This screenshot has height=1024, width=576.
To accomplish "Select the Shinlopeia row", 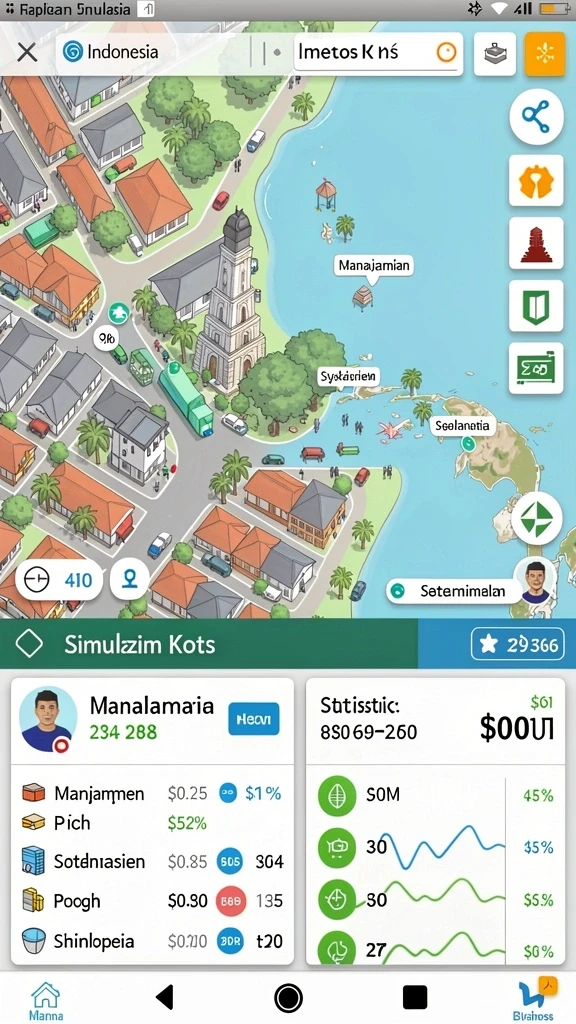I will (x=152, y=941).
